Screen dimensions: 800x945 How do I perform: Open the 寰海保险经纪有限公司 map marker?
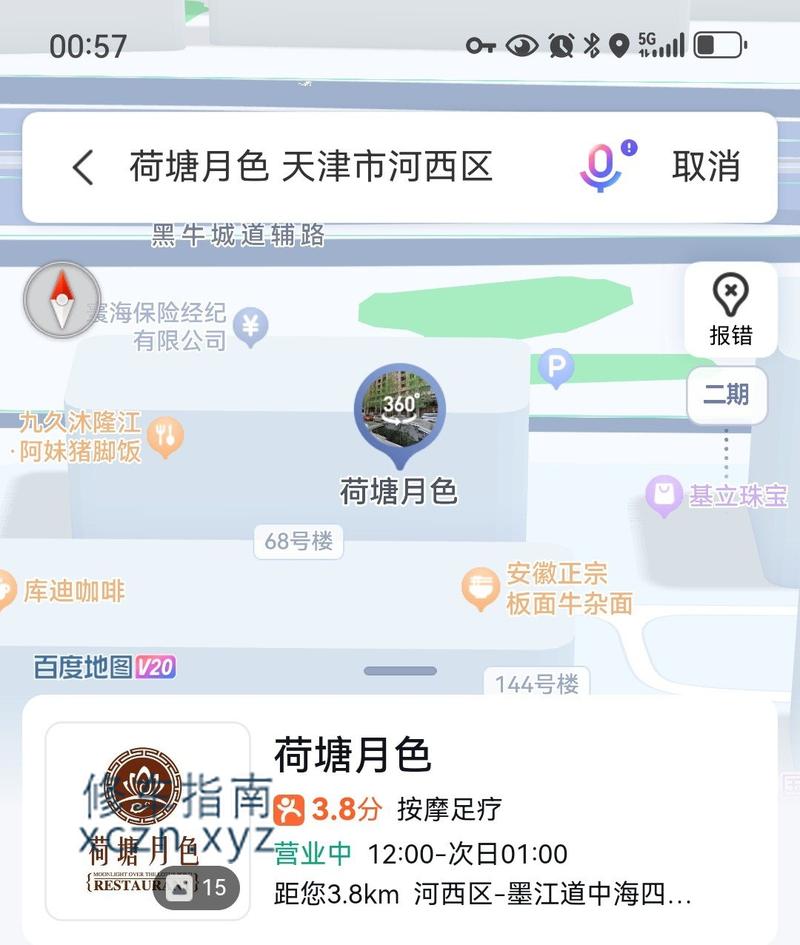pos(251,326)
